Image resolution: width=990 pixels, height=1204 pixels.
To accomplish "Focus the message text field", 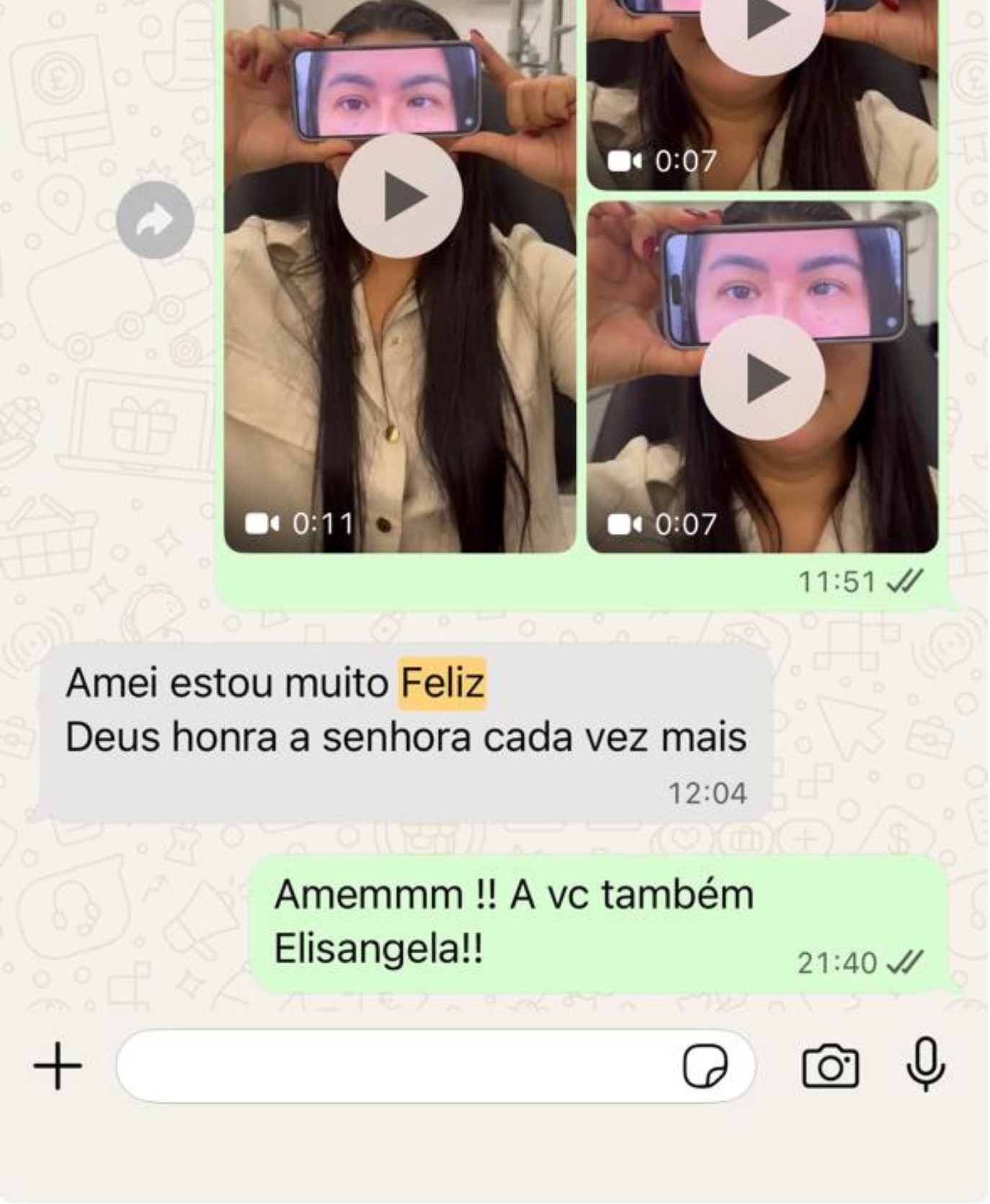I will (396, 1066).
